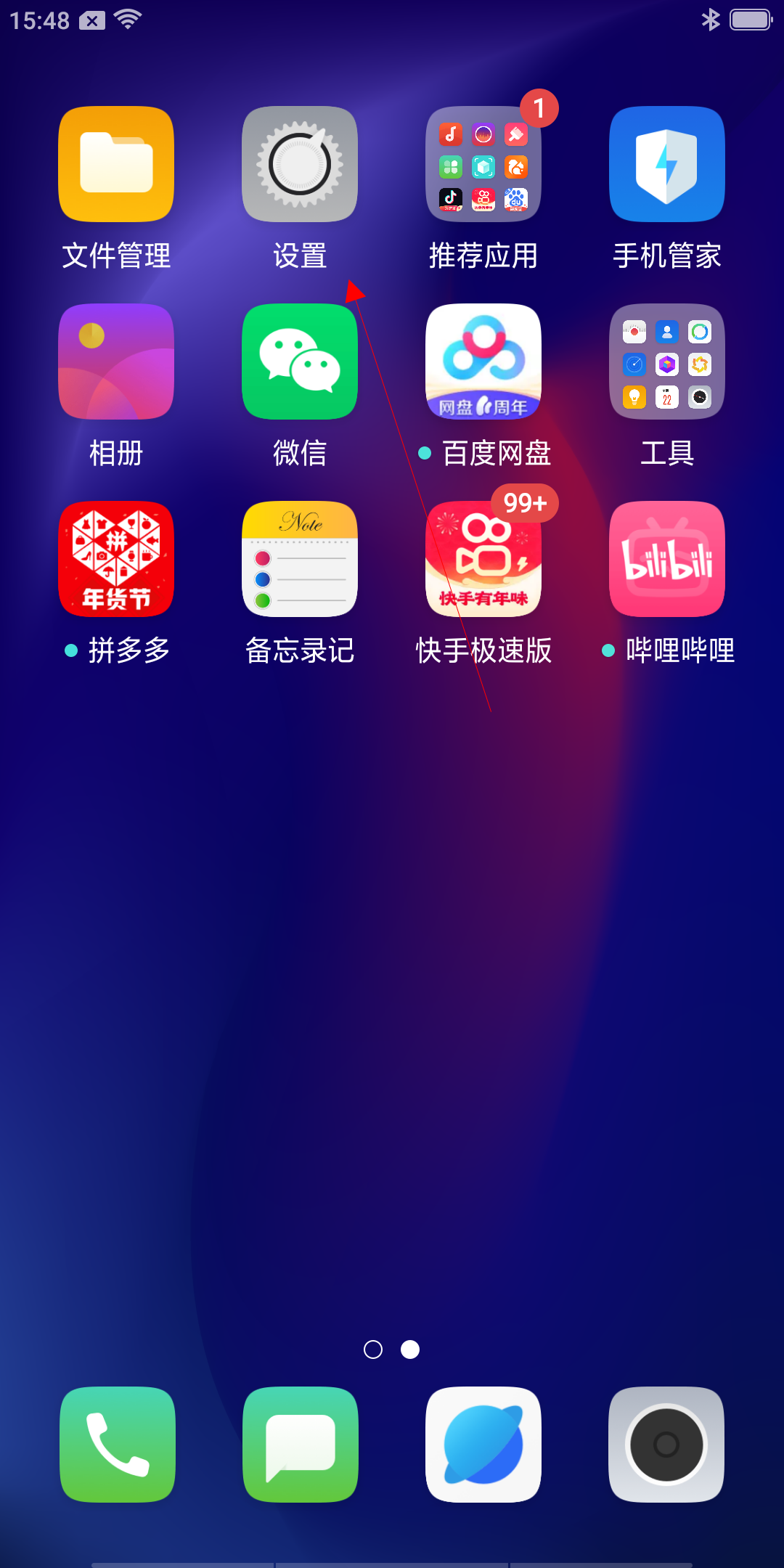Open the 备忘录记 notes app
784x1568 pixels.
tap(300, 559)
